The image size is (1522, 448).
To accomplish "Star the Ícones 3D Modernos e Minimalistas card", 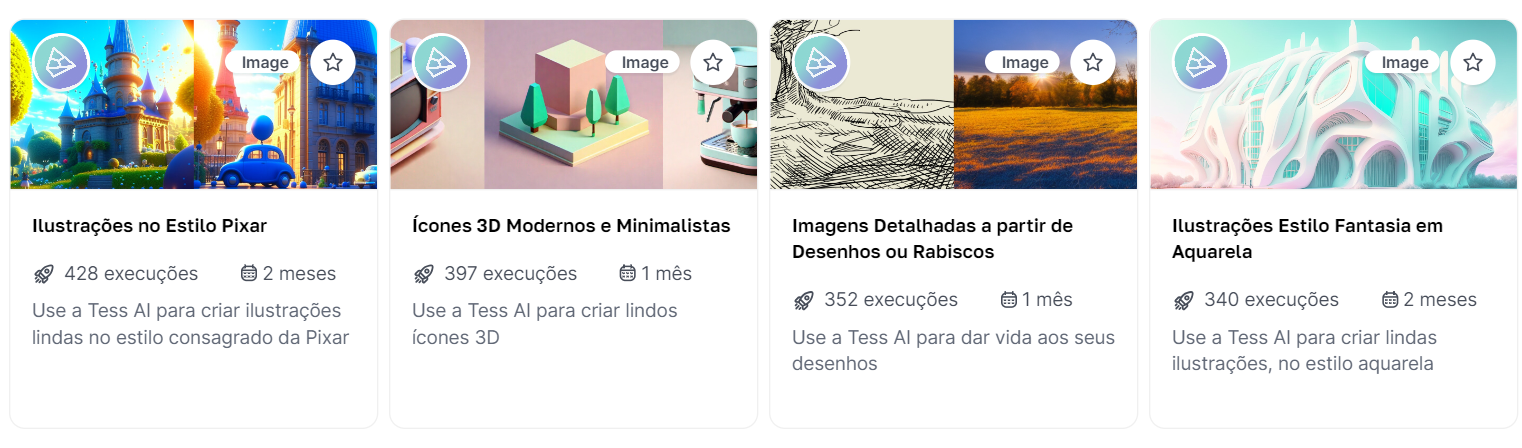I will click(713, 63).
